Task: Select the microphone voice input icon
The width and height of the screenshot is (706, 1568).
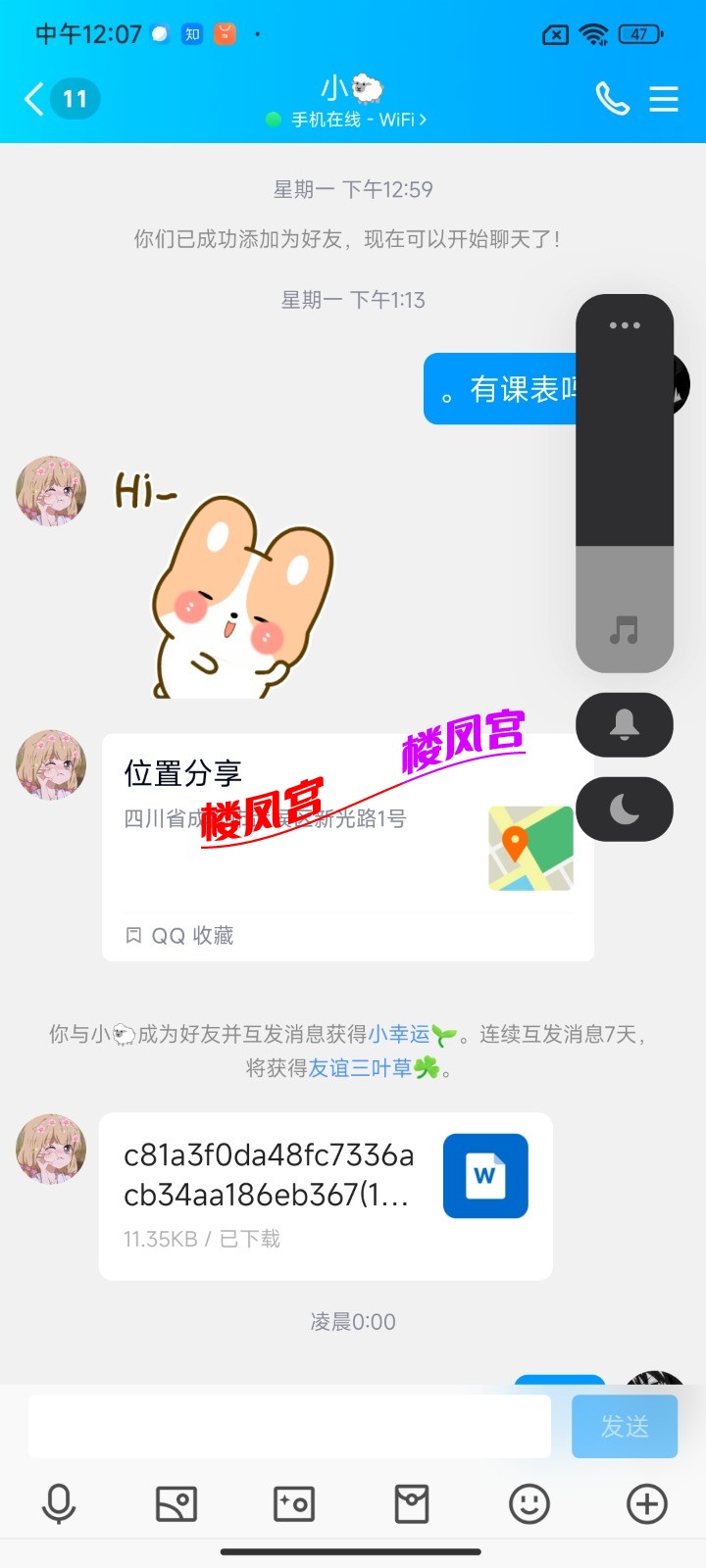Action: click(x=59, y=1504)
